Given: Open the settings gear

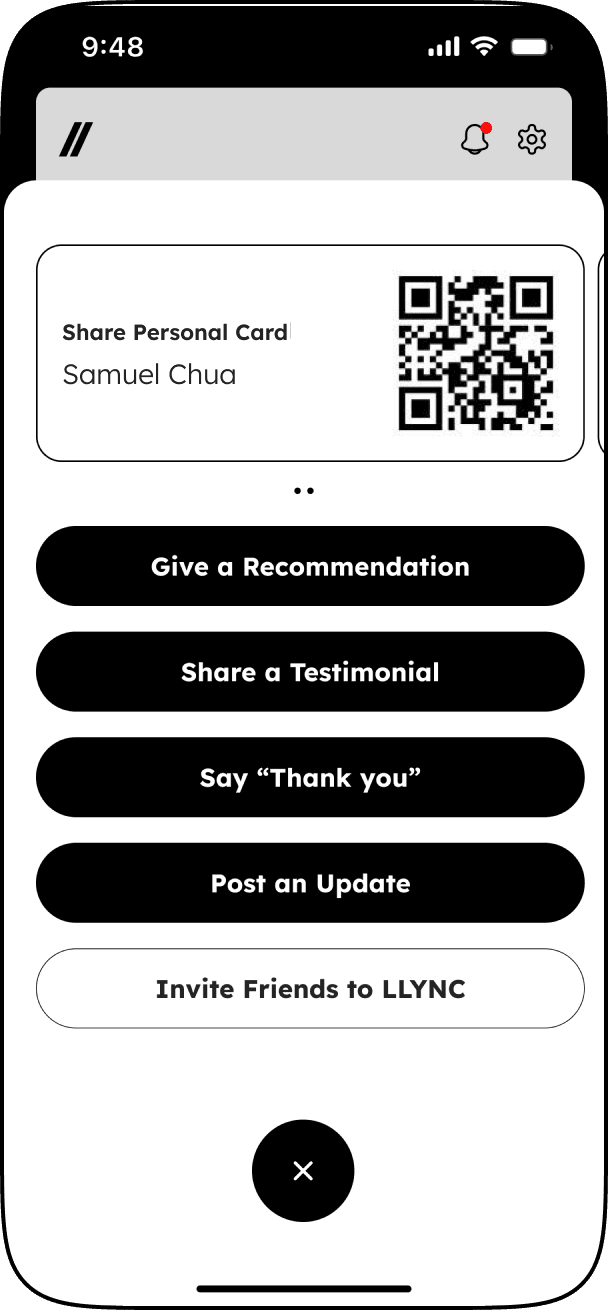Looking at the screenshot, I should [532, 140].
